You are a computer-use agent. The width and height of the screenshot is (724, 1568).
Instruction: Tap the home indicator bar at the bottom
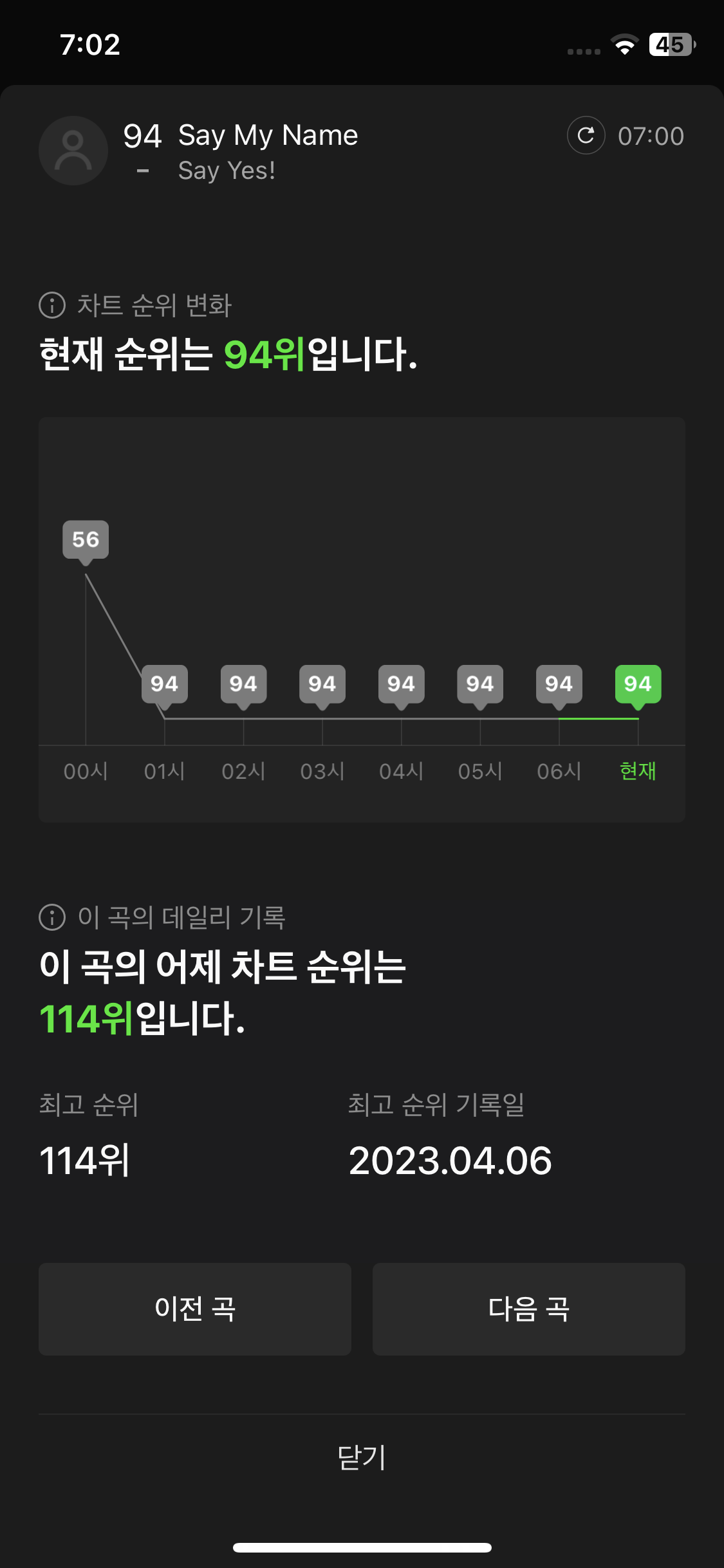click(x=362, y=1547)
